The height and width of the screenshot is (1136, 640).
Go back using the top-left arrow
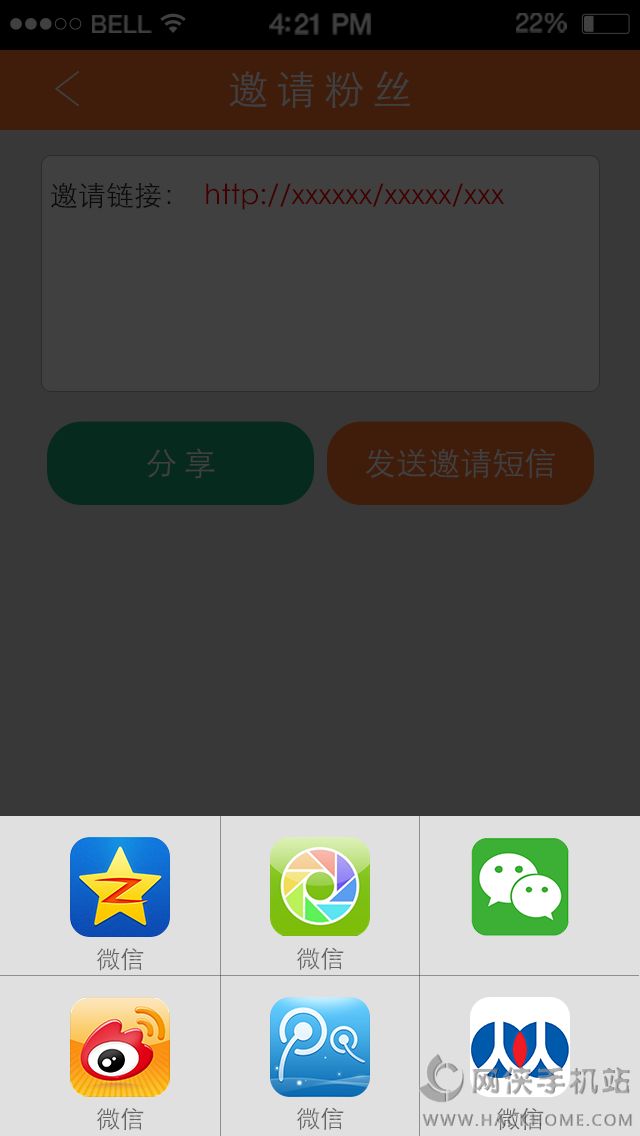tap(67, 90)
